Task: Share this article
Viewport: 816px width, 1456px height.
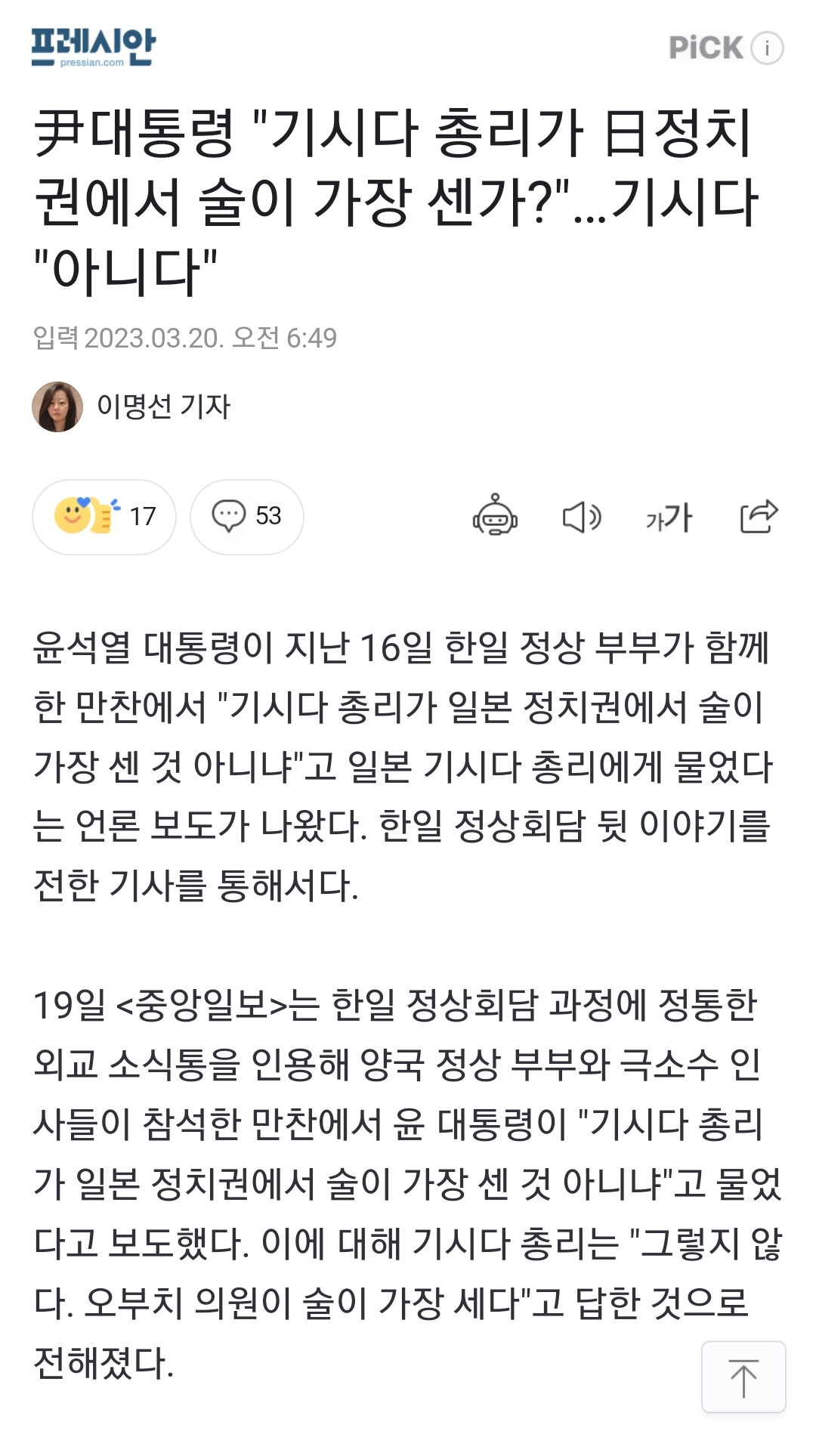Action: pos(758,517)
